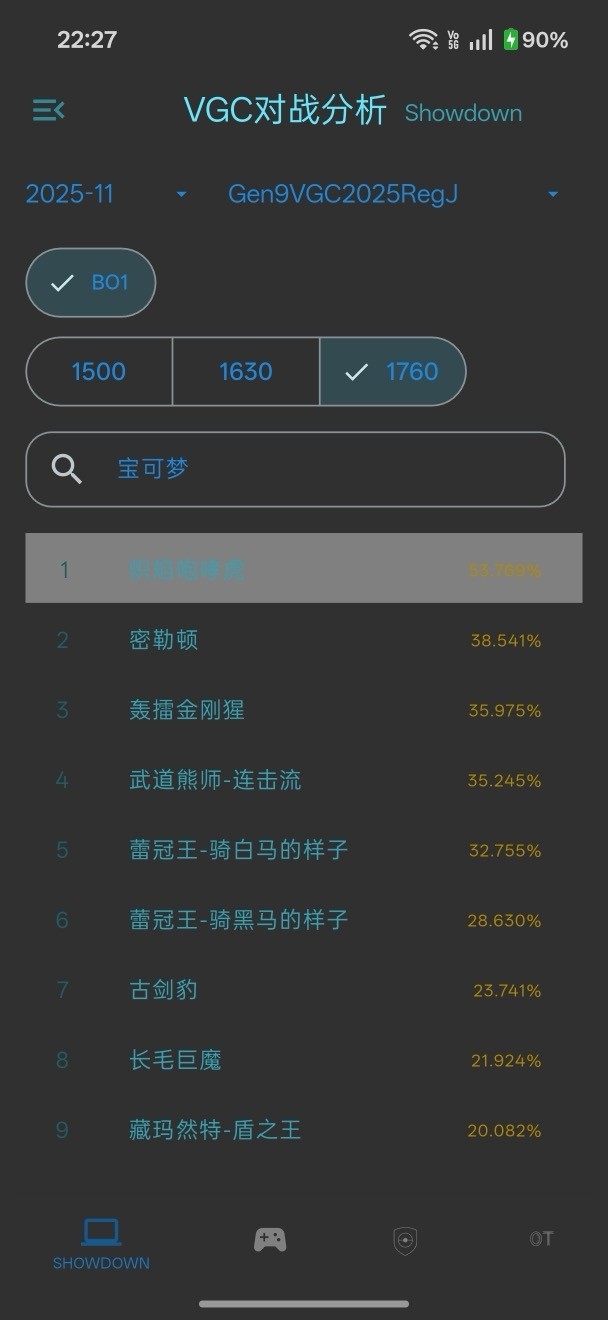Open the rank 1 Pokémon row
Viewport: 608px width, 1320px height.
pos(303,569)
